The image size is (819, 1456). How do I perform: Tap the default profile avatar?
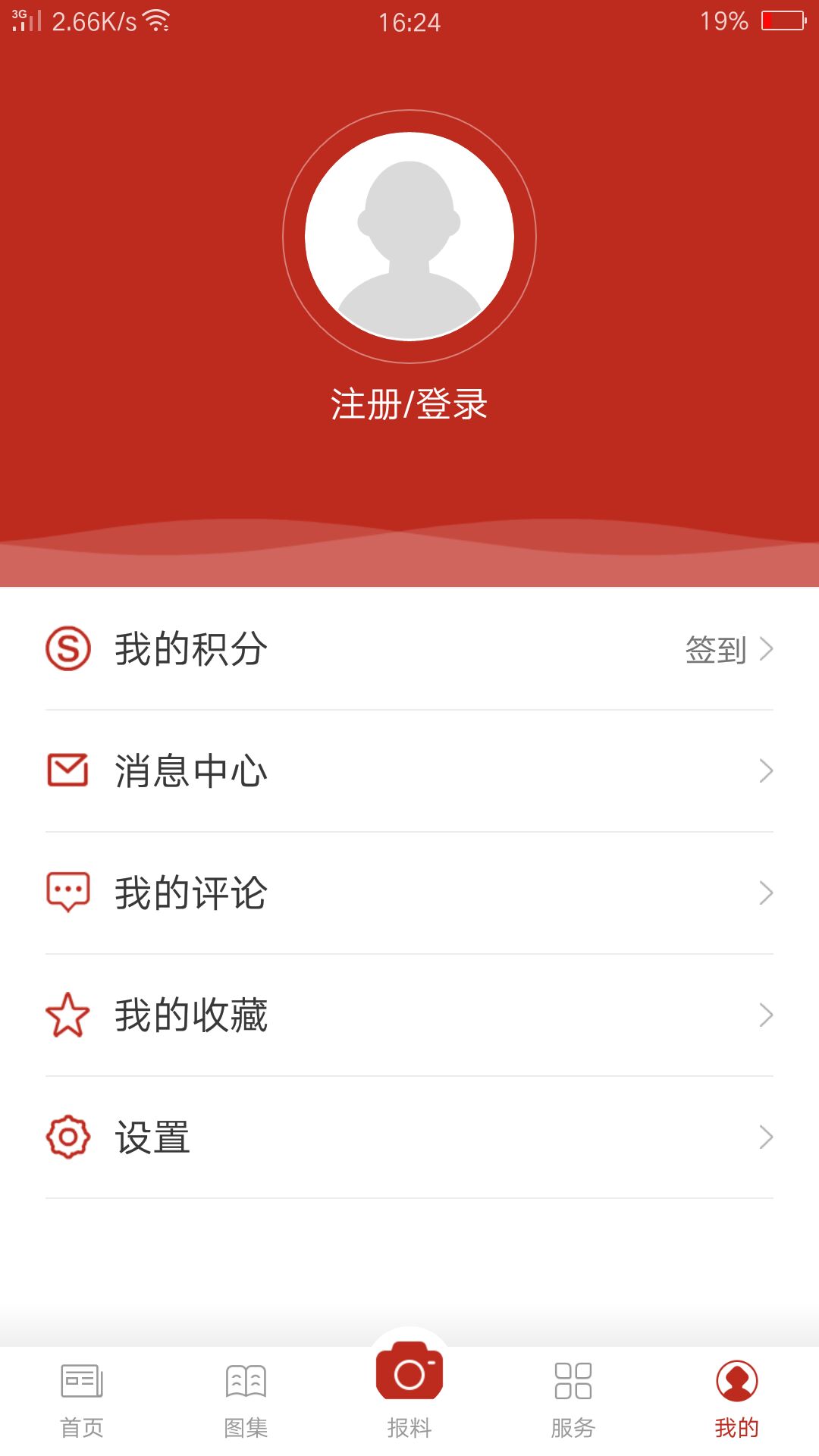(409, 237)
